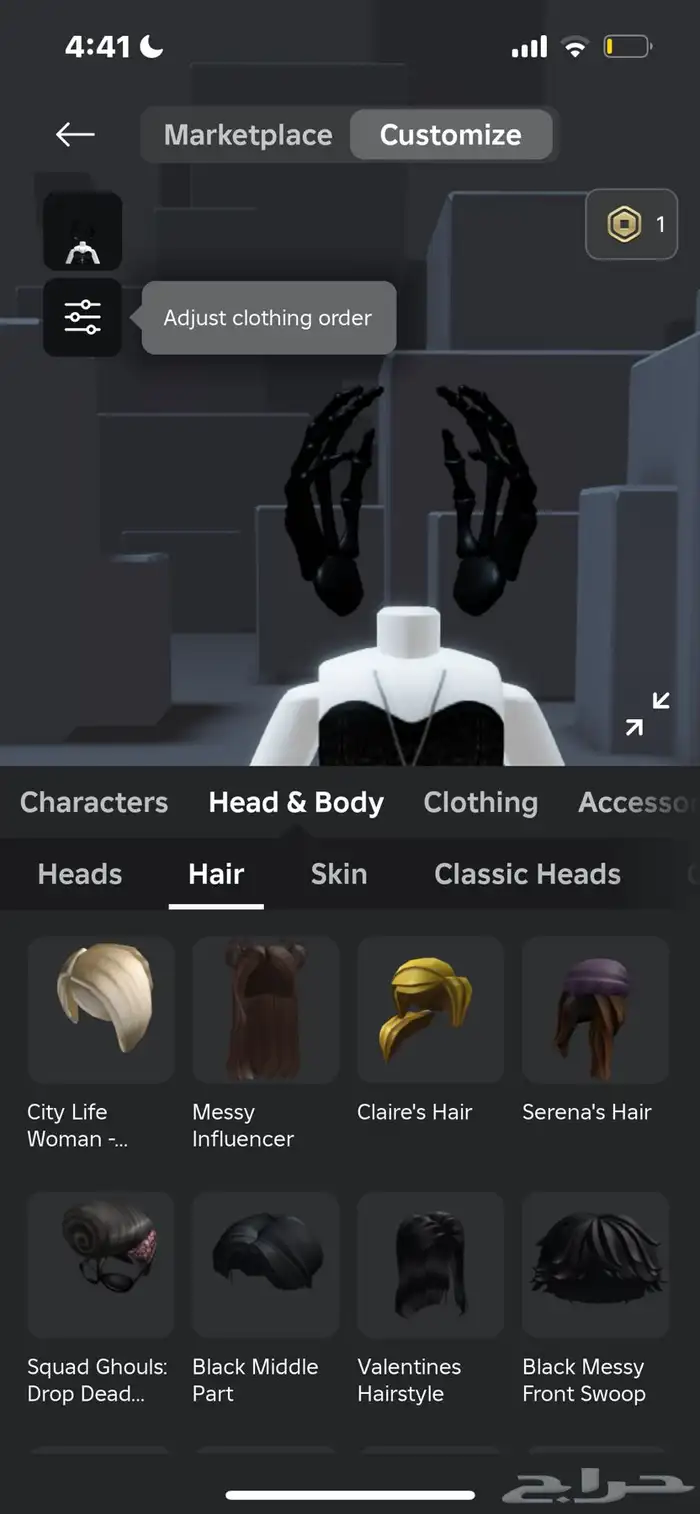Viewport: 700px width, 1514px height.
Task: Select Claire's Hair
Action: (431, 1010)
